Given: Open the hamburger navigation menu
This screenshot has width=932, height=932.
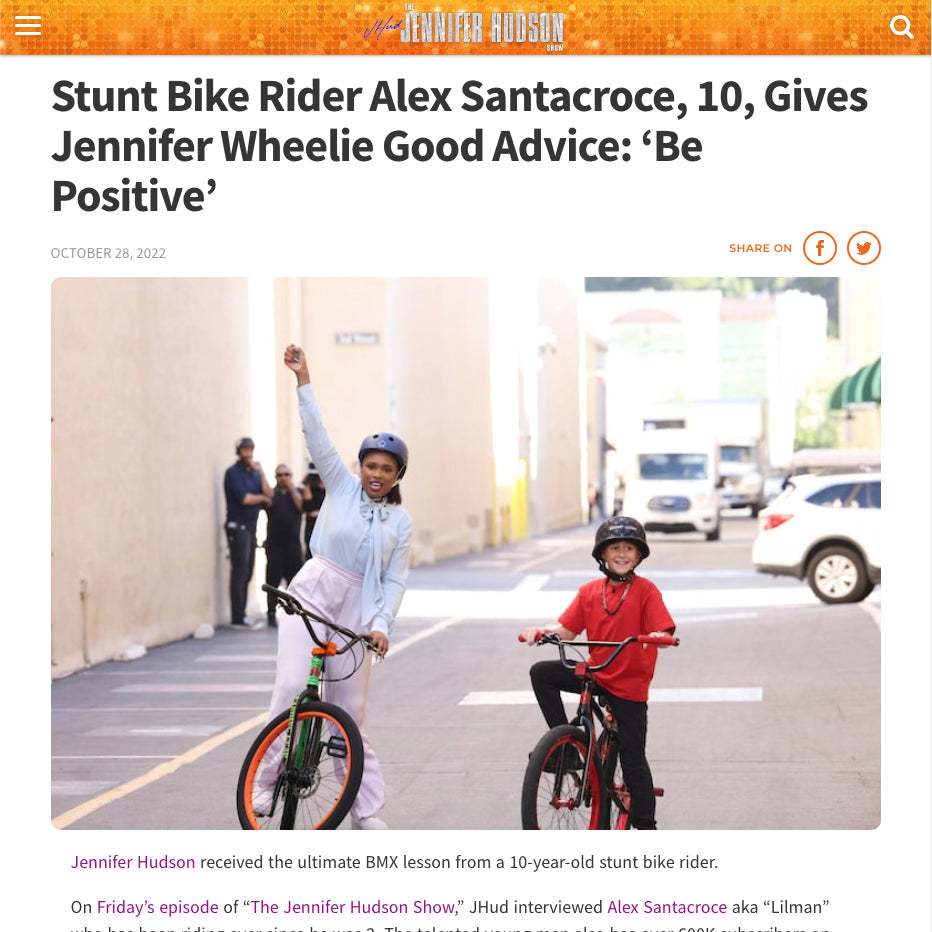Looking at the screenshot, I should 28,26.
